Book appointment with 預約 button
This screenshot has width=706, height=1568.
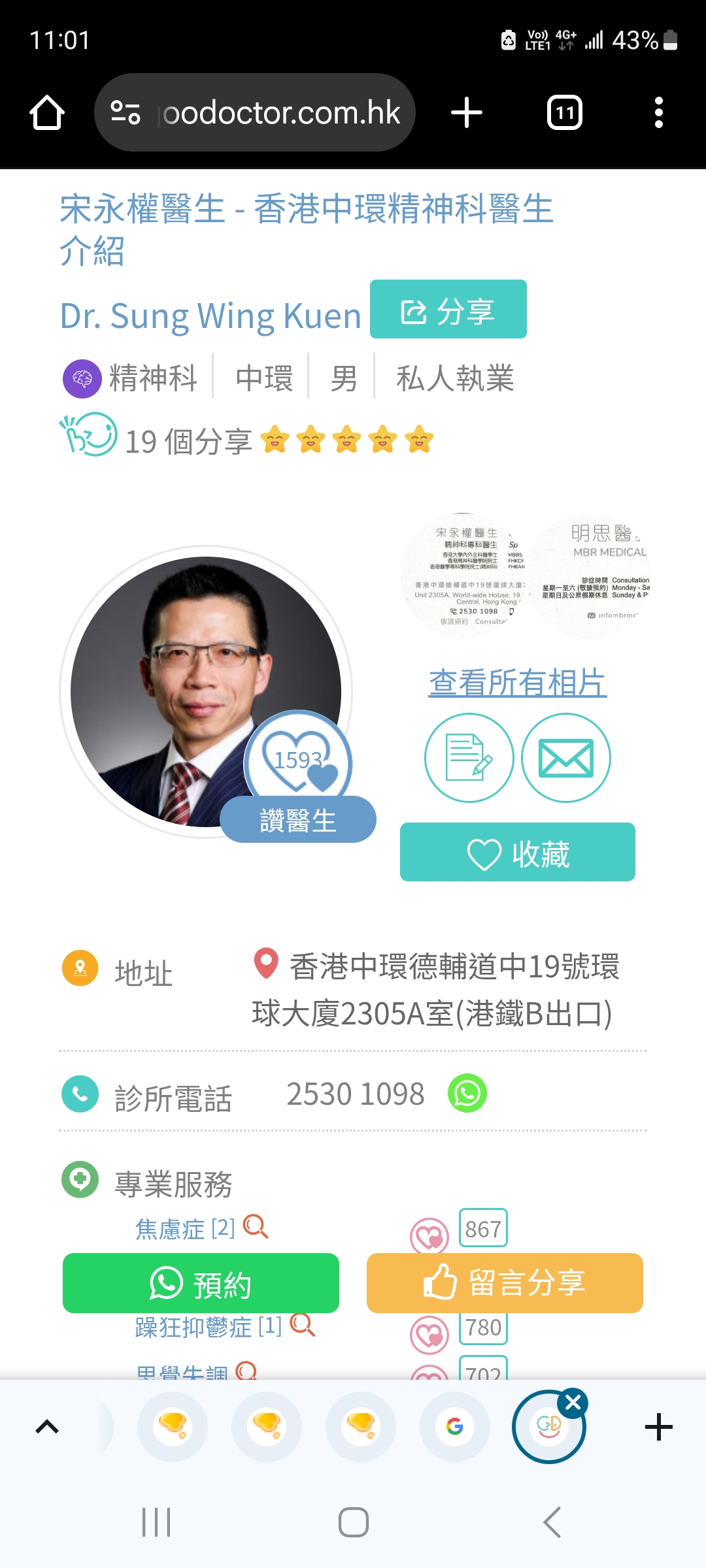pos(201,1283)
